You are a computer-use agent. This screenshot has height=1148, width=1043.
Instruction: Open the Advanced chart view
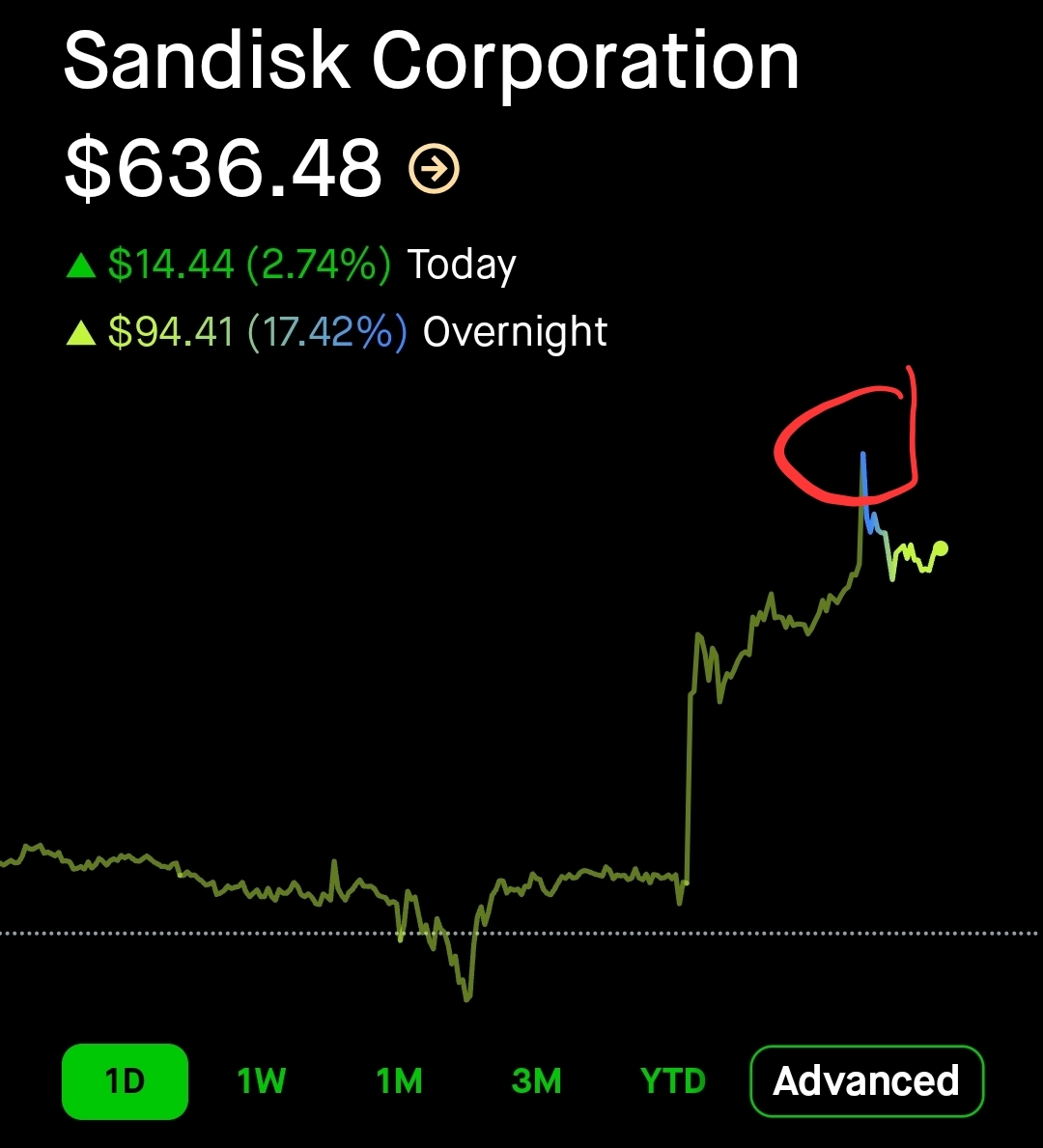pyautogui.click(x=866, y=1081)
